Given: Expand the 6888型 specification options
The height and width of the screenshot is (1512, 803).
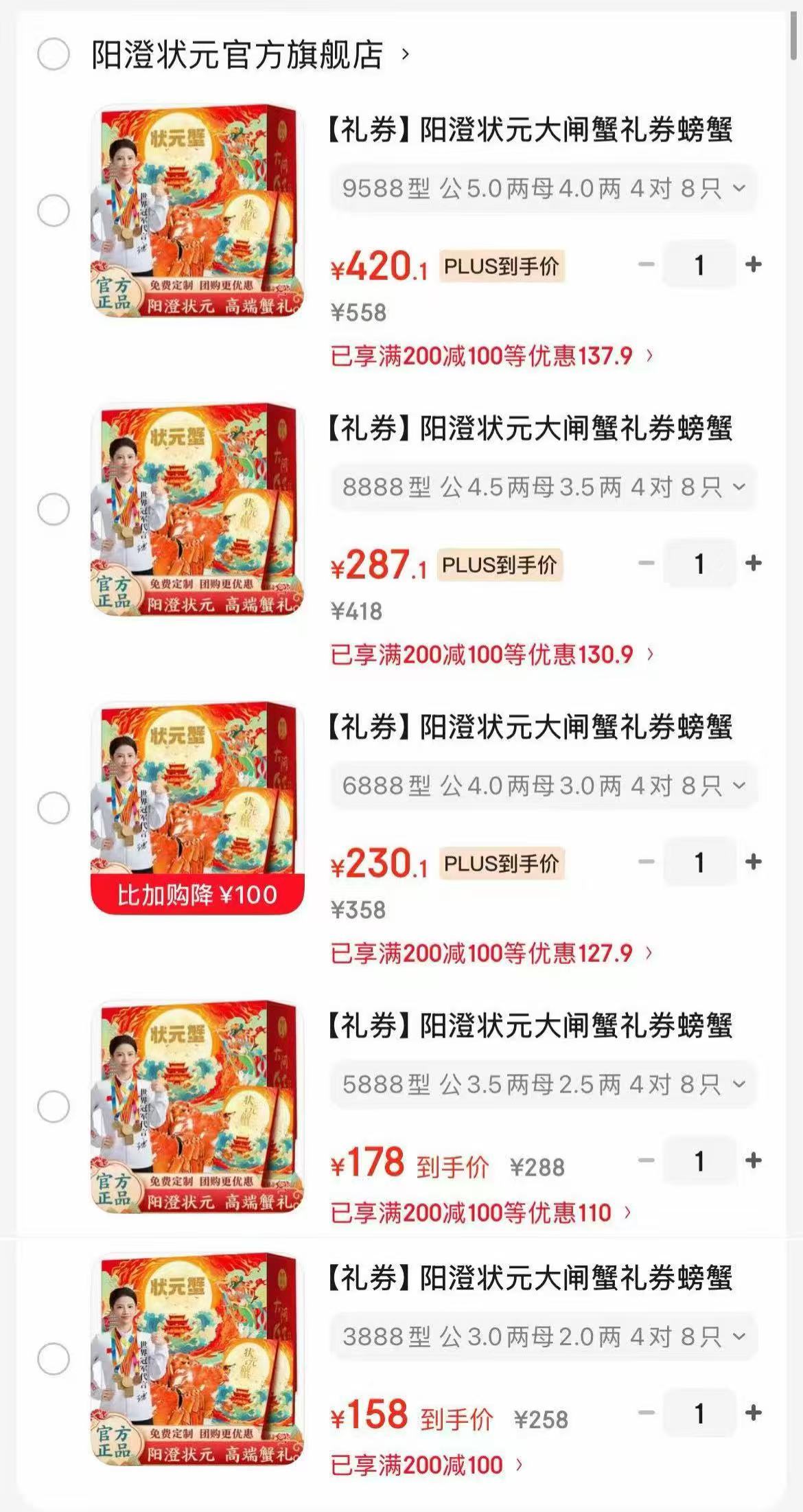Looking at the screenshot, I should [544, 786].
